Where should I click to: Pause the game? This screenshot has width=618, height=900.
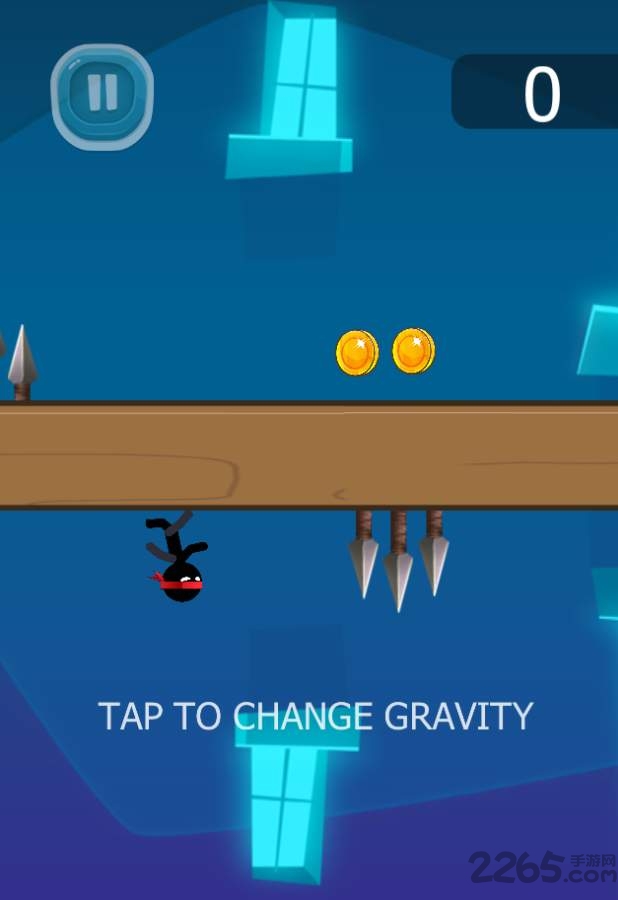tap(102, 94)
